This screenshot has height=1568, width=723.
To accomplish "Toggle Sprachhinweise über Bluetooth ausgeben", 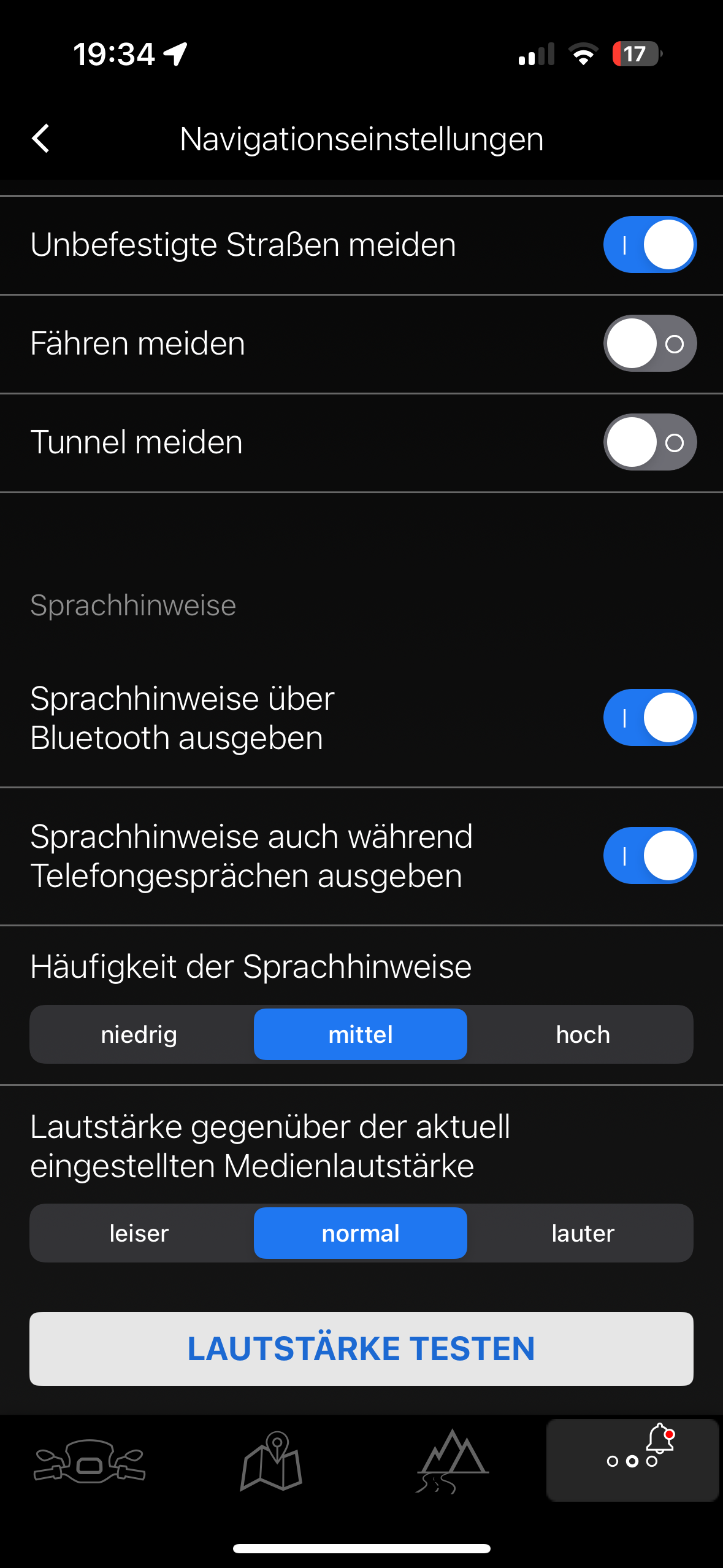I will coord(650,718).
